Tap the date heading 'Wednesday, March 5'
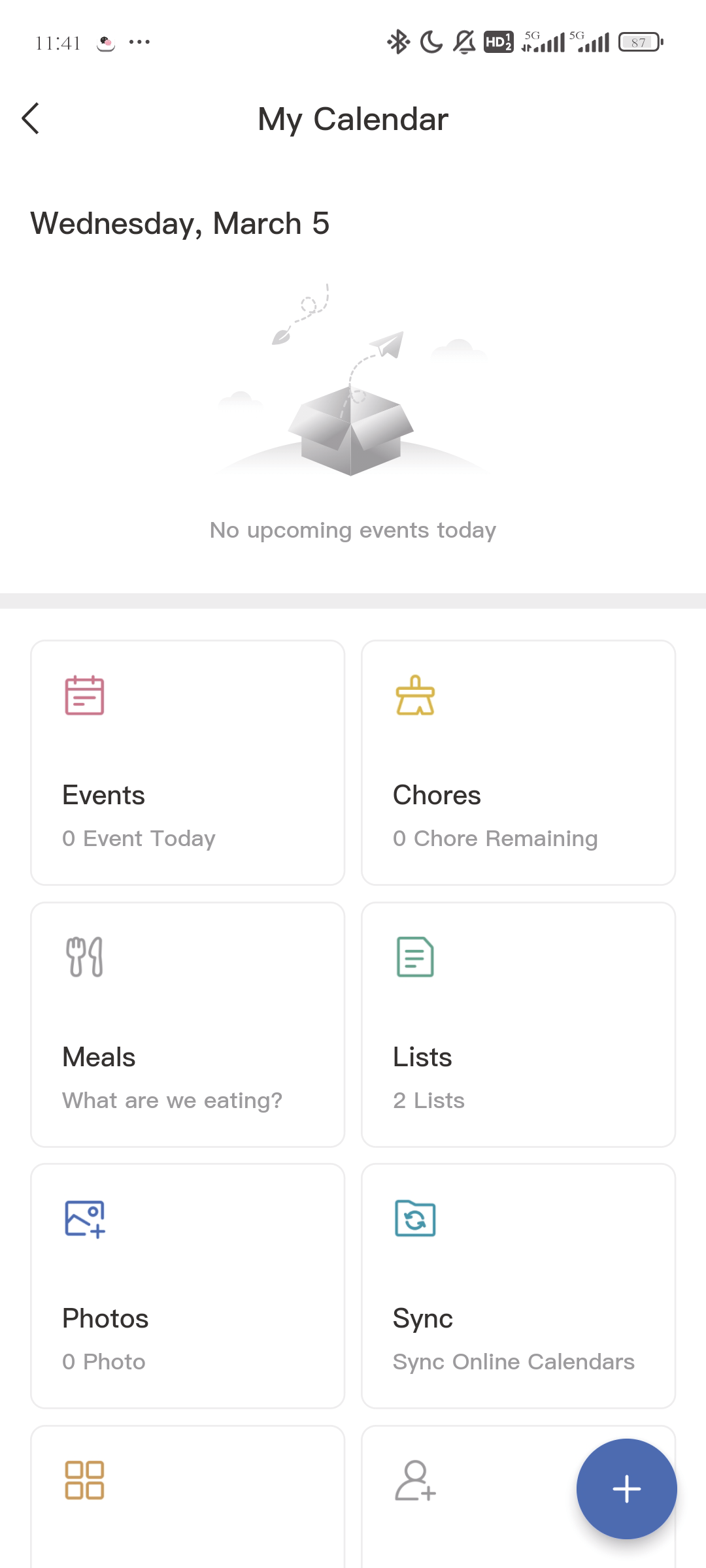Viewport: 706px width, 1568px height. point(180,223)
